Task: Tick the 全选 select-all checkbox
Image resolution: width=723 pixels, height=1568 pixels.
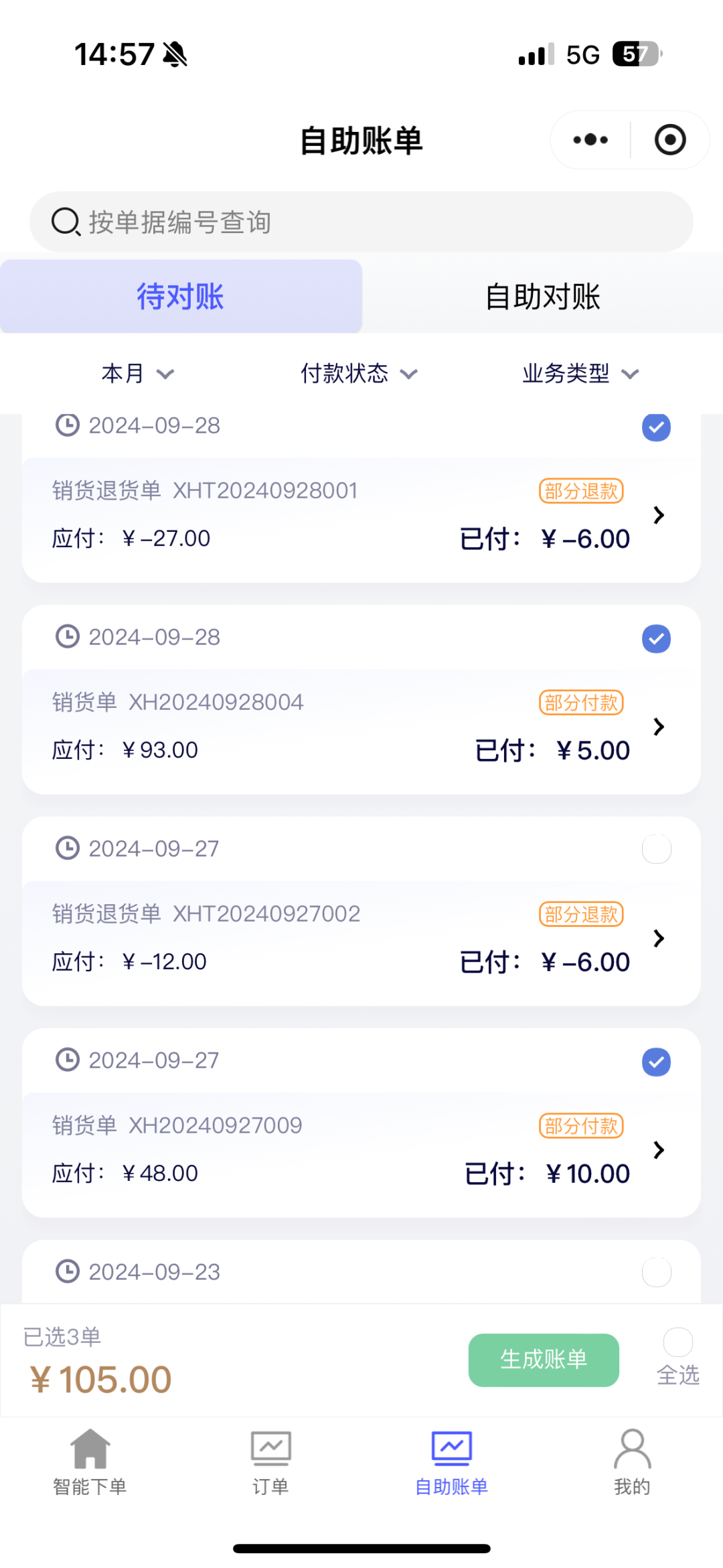Action: click(x=677, y=1342)
